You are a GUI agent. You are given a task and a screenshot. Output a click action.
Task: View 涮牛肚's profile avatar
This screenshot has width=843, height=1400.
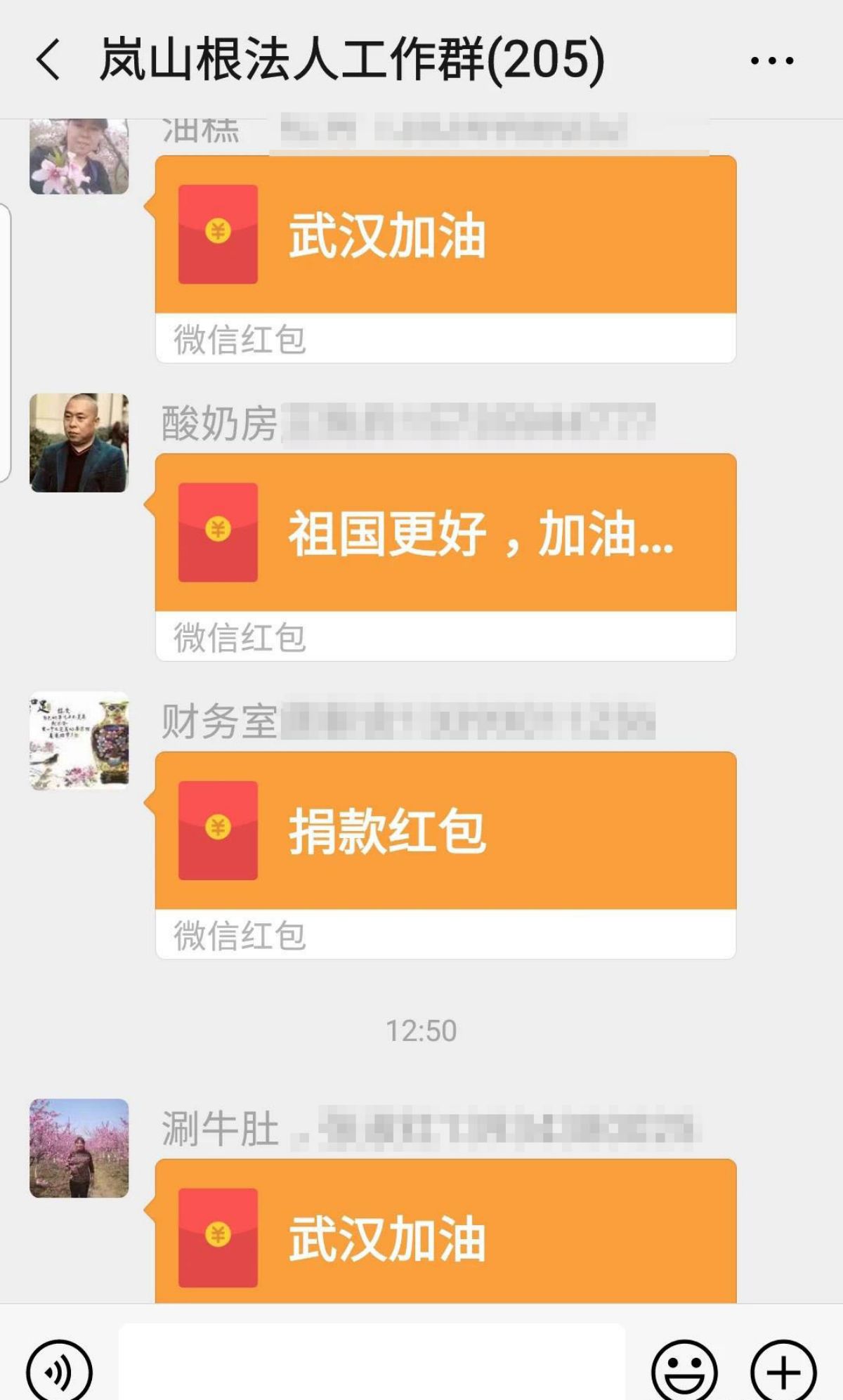(79, 1148)
